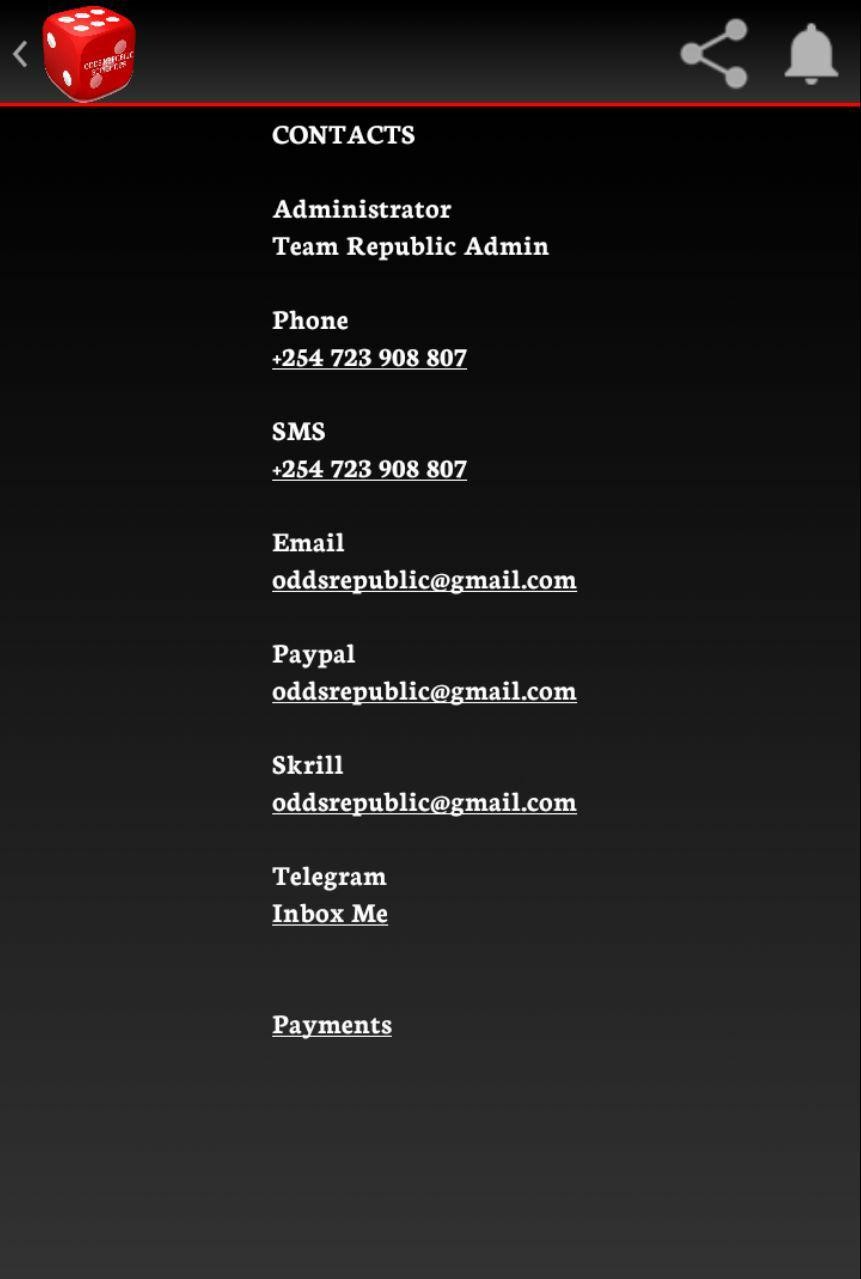Go back using the top-left arrow
Screen dimensions: 861x1279
(20, 54)
